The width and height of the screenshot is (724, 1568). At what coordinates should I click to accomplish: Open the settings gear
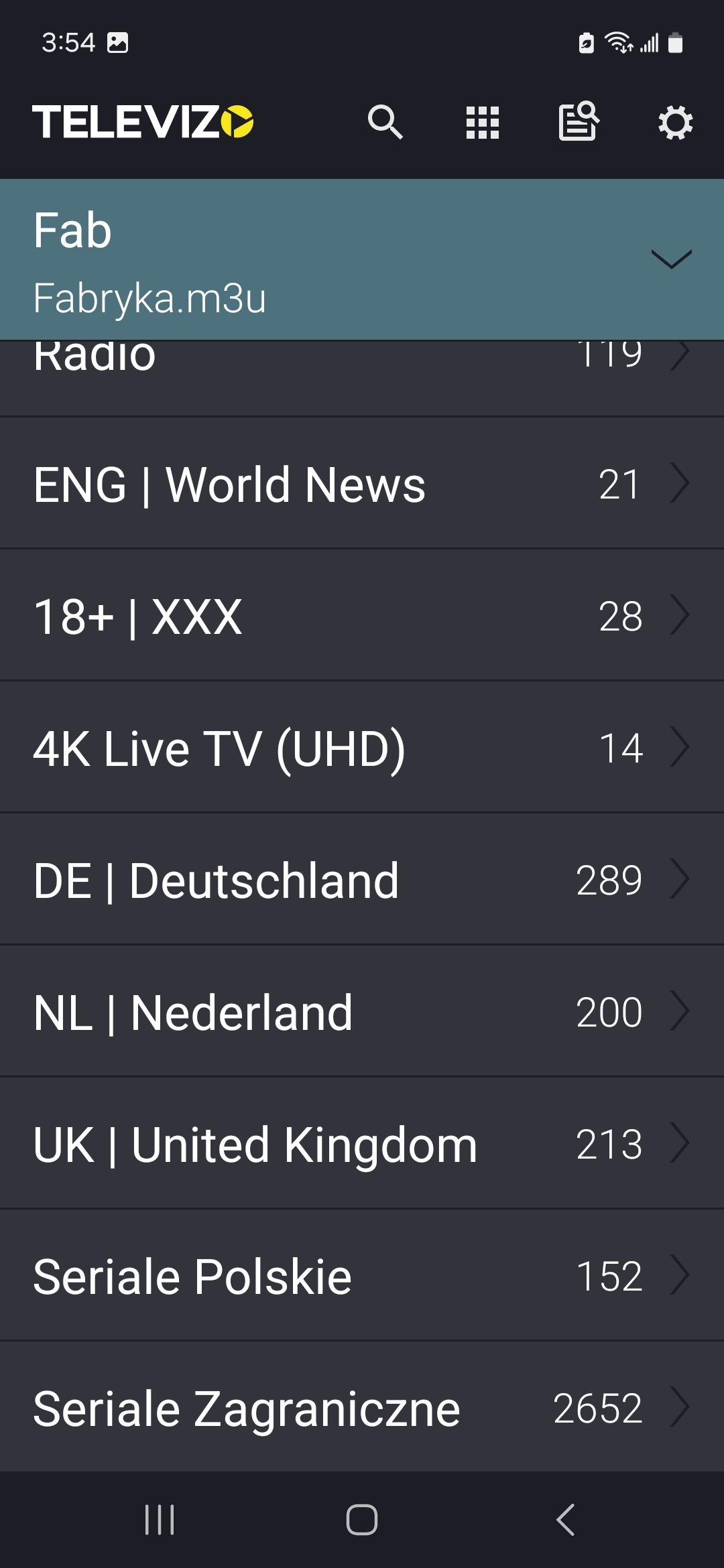675,123
